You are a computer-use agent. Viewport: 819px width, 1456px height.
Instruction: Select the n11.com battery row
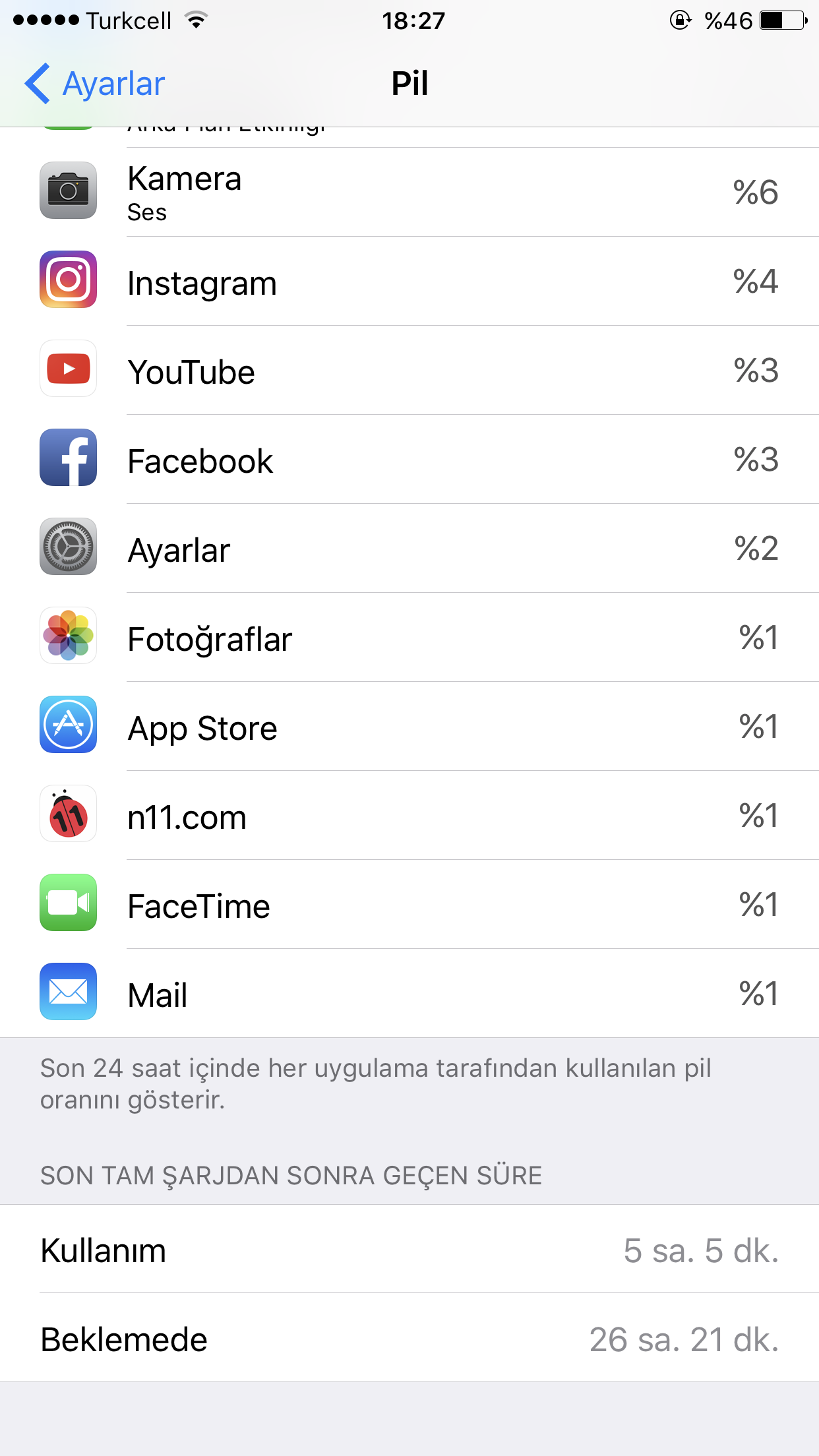point(409,816)
